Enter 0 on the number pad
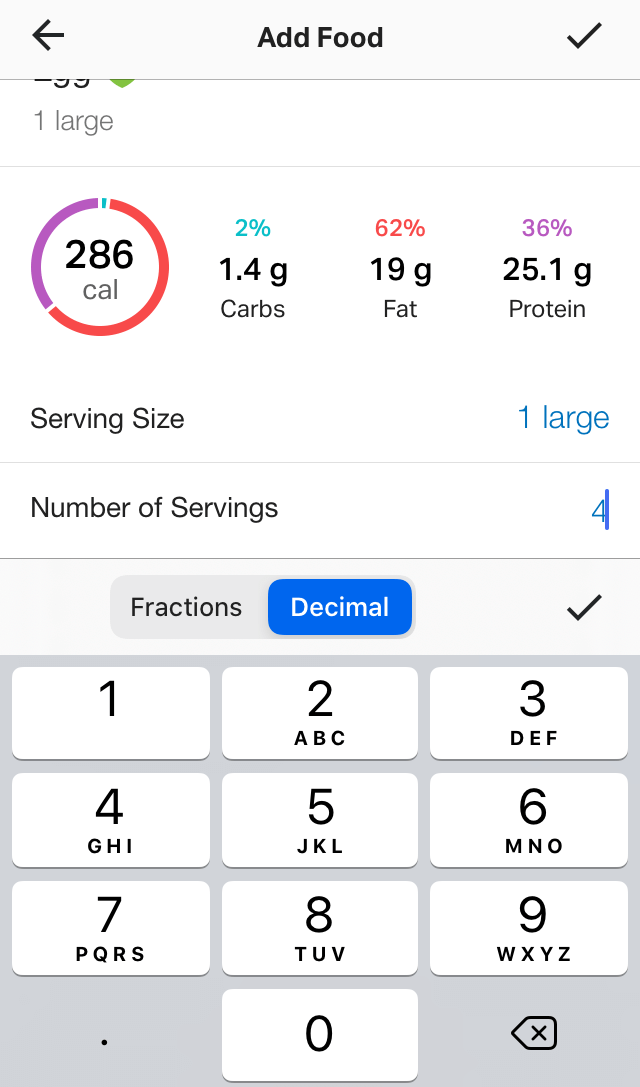 (x=320, y=1034)
